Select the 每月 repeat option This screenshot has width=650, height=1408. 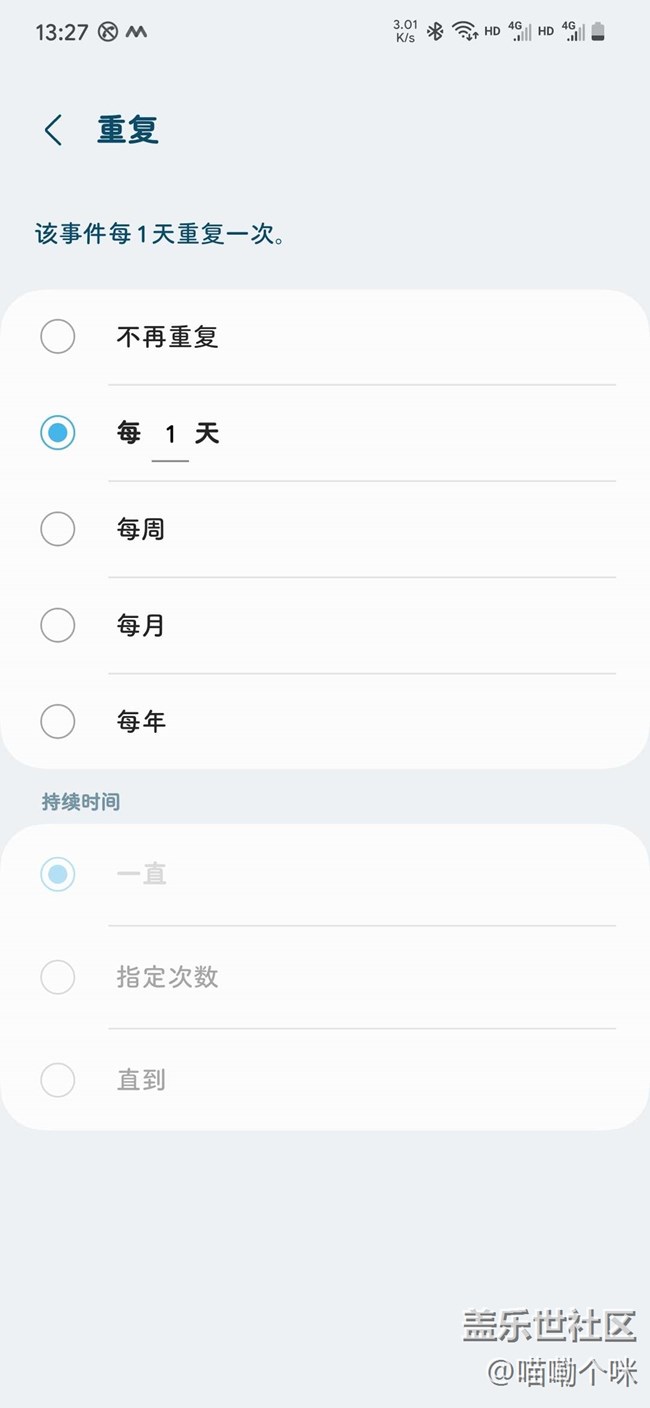tap(58, 625)
